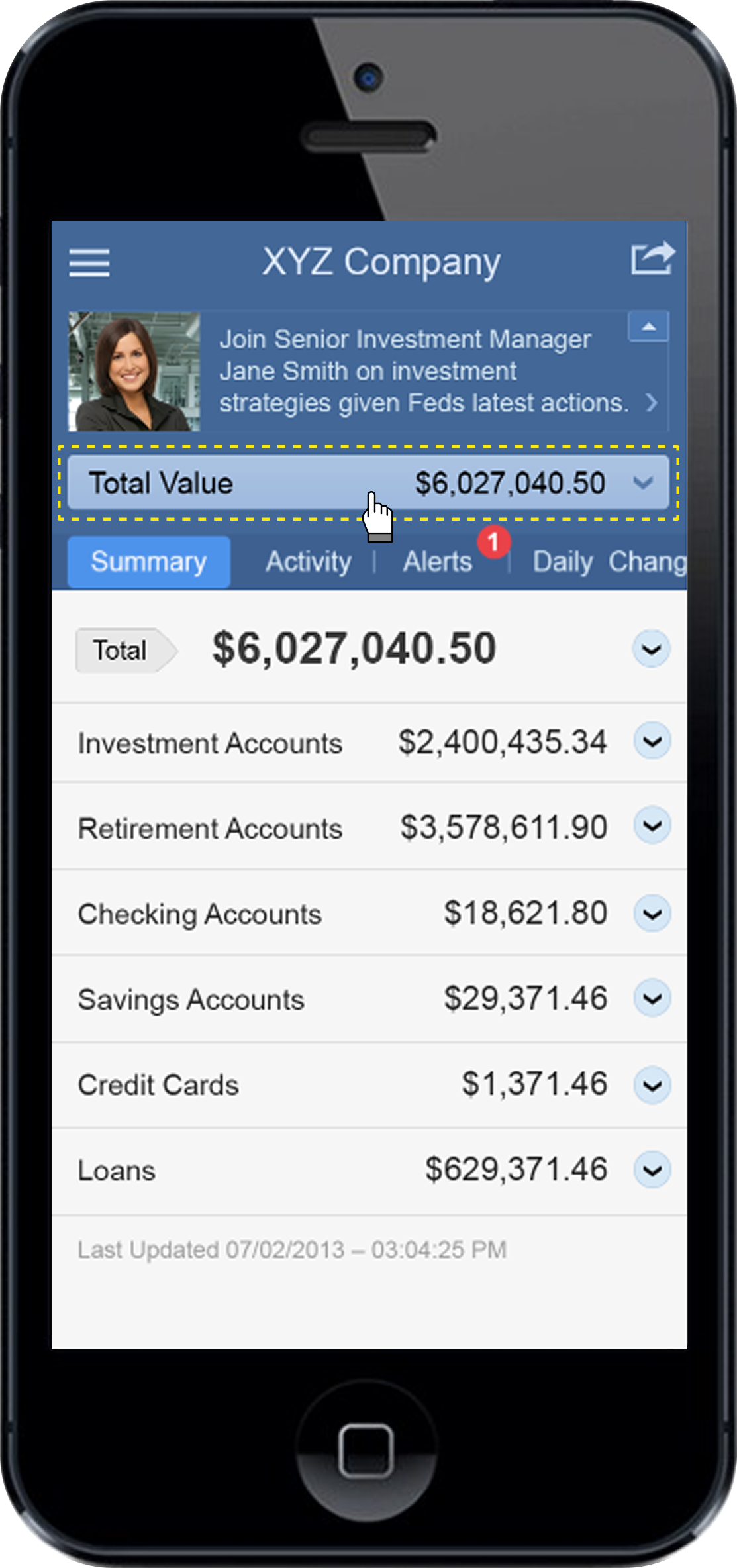Viewport: 737px width, 1568px height.
Task: Expand Investment Accounts details
Action: [x=652, y=741]
